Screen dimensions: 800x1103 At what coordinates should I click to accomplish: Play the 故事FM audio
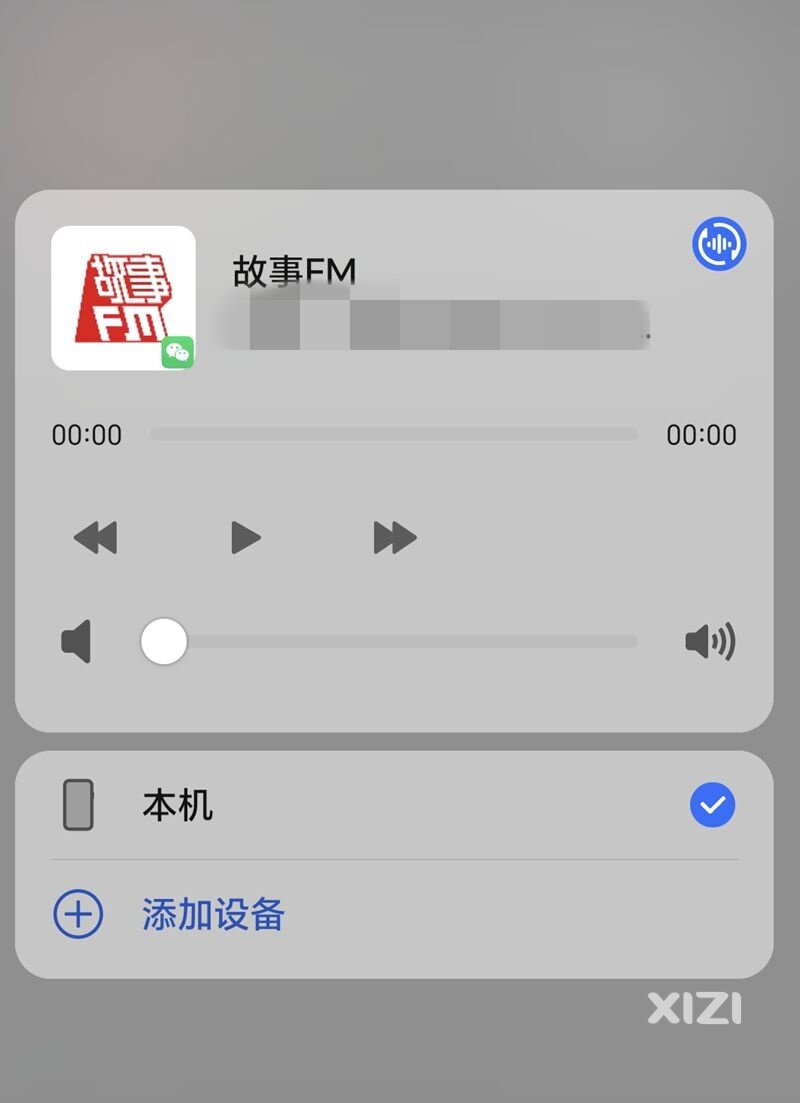245,538
